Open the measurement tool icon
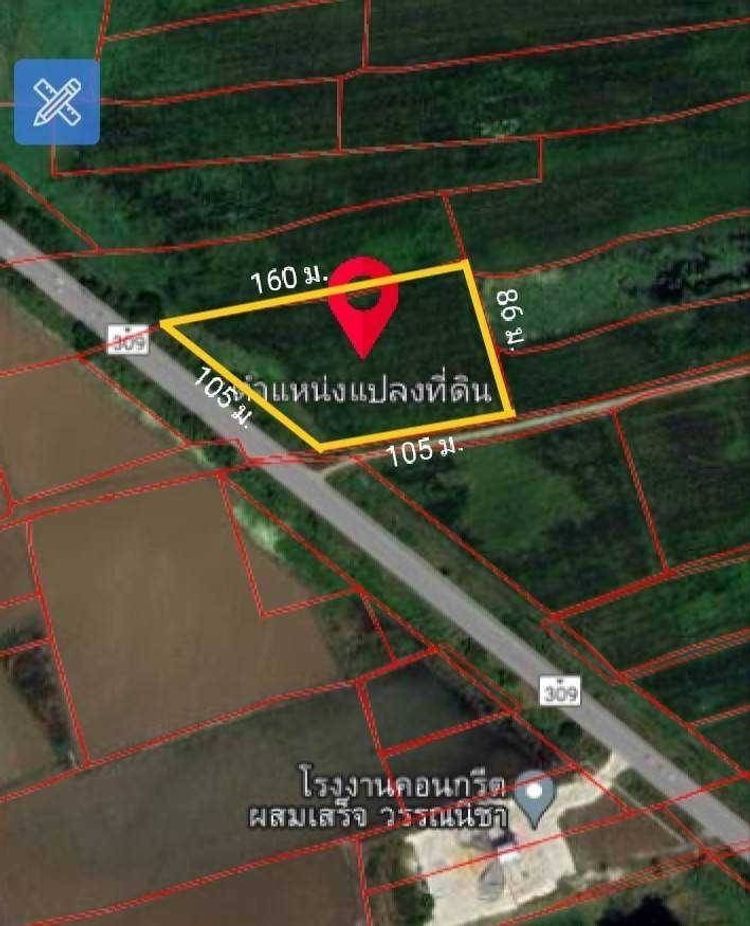The height and width of the screenshot is (926, 750). 57,102
